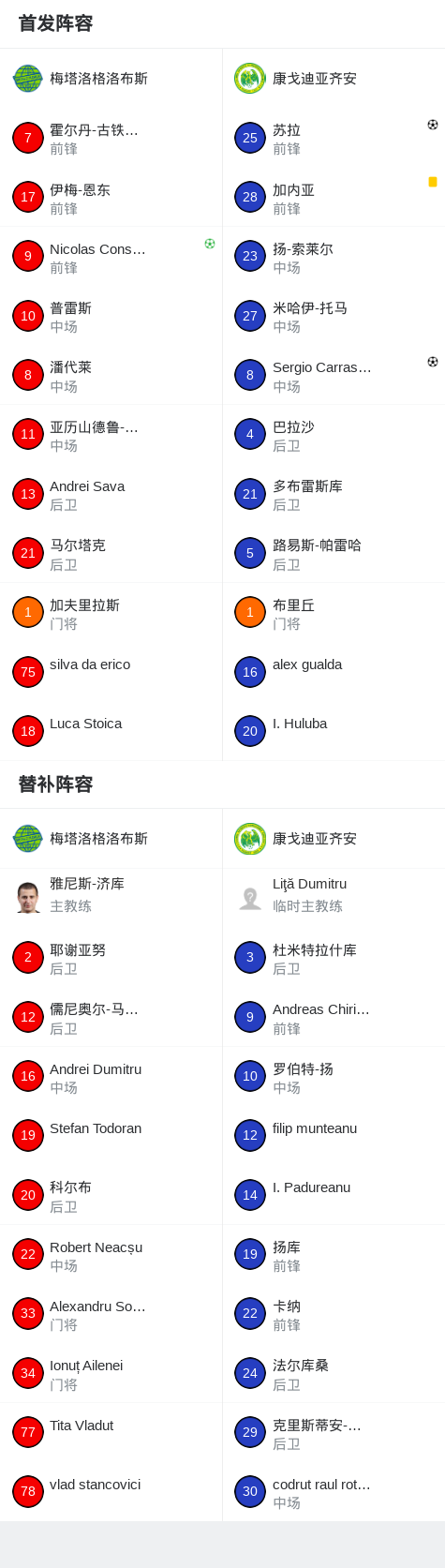The width and height of the screenshot is (445, 1568).
Task: Open player 霍尔丹-古铁… number 7
Action: pyautogui.click(x=111, y=139)
